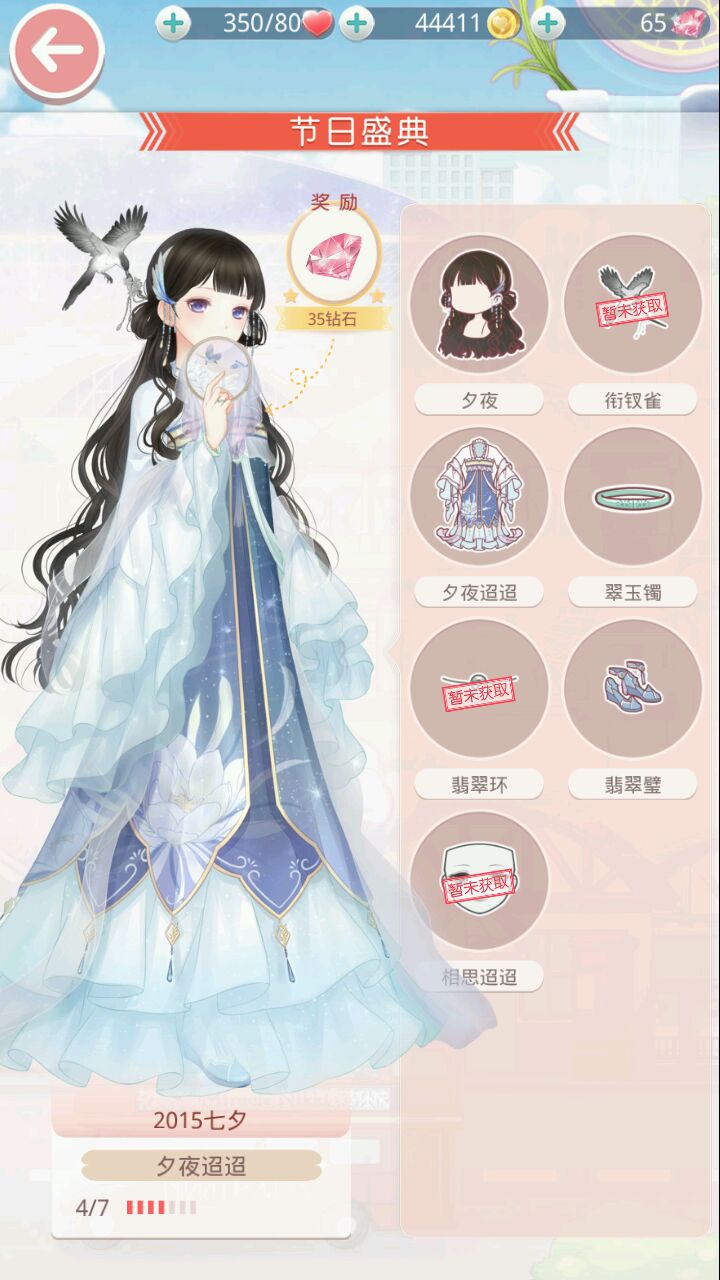View the unobtained 相思迢迢 makeup item

479,880
